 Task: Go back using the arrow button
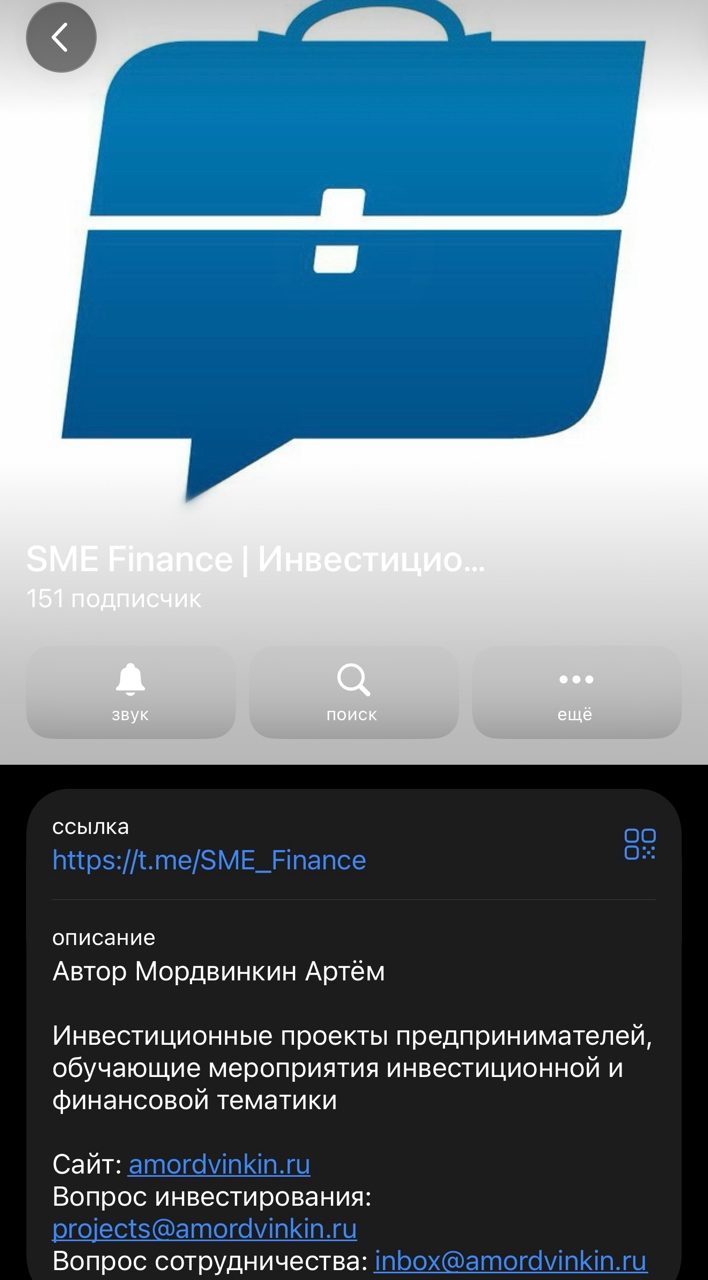click(61, 39)
